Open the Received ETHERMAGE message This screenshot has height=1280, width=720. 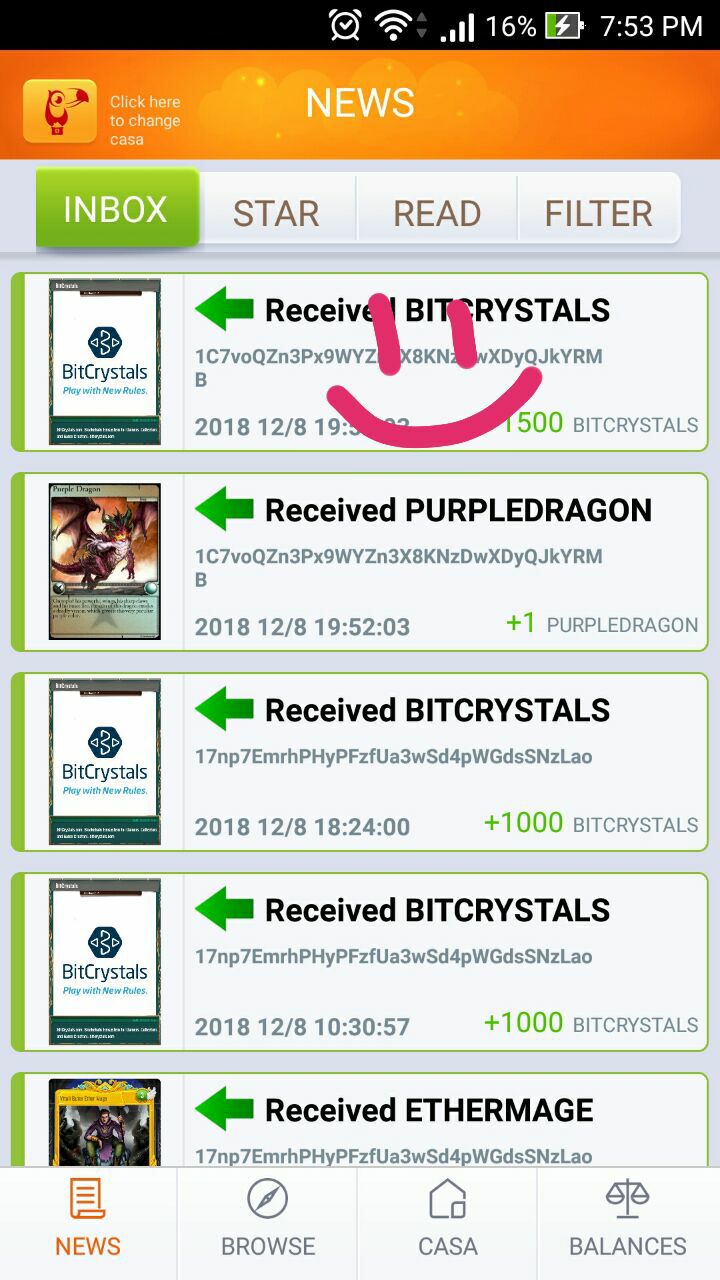[360, 1120]
